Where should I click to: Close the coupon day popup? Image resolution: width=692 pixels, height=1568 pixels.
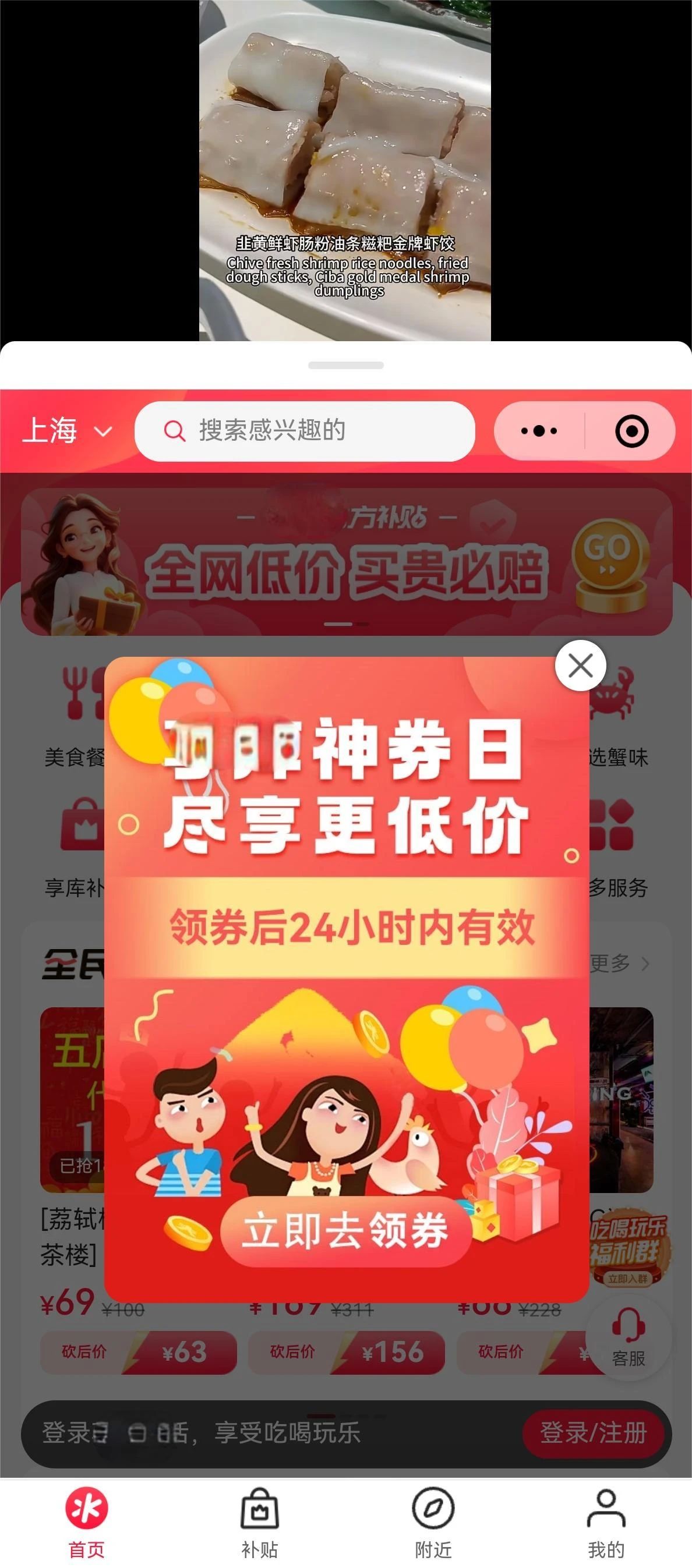coord(580,666)
